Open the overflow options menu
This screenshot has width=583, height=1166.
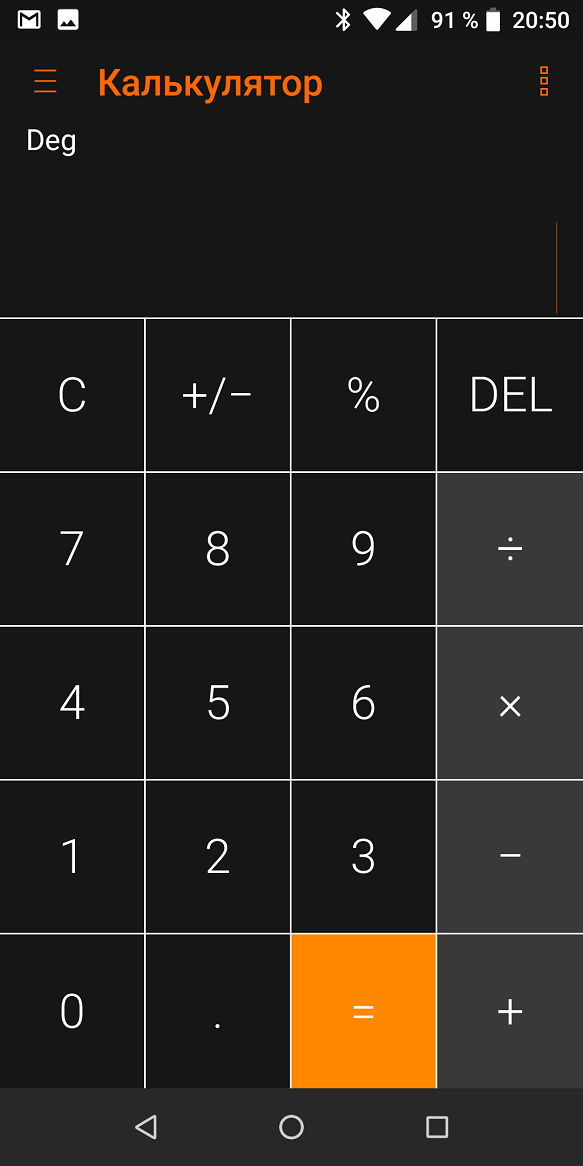click(x=544, y=81)
